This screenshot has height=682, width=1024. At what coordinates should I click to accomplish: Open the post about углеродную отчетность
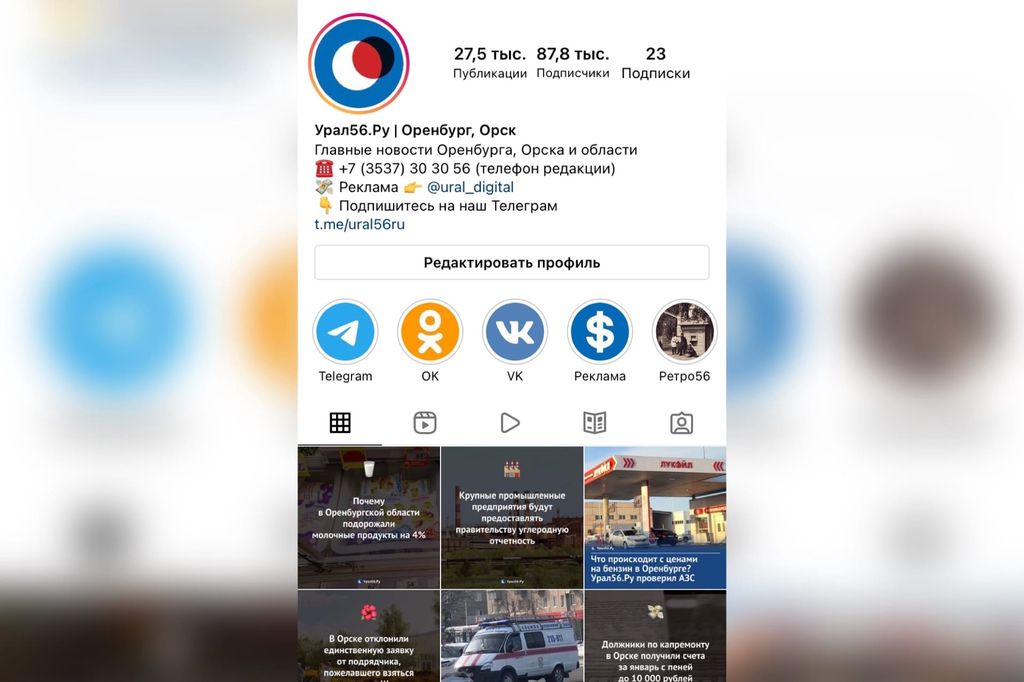coord(511,517)
